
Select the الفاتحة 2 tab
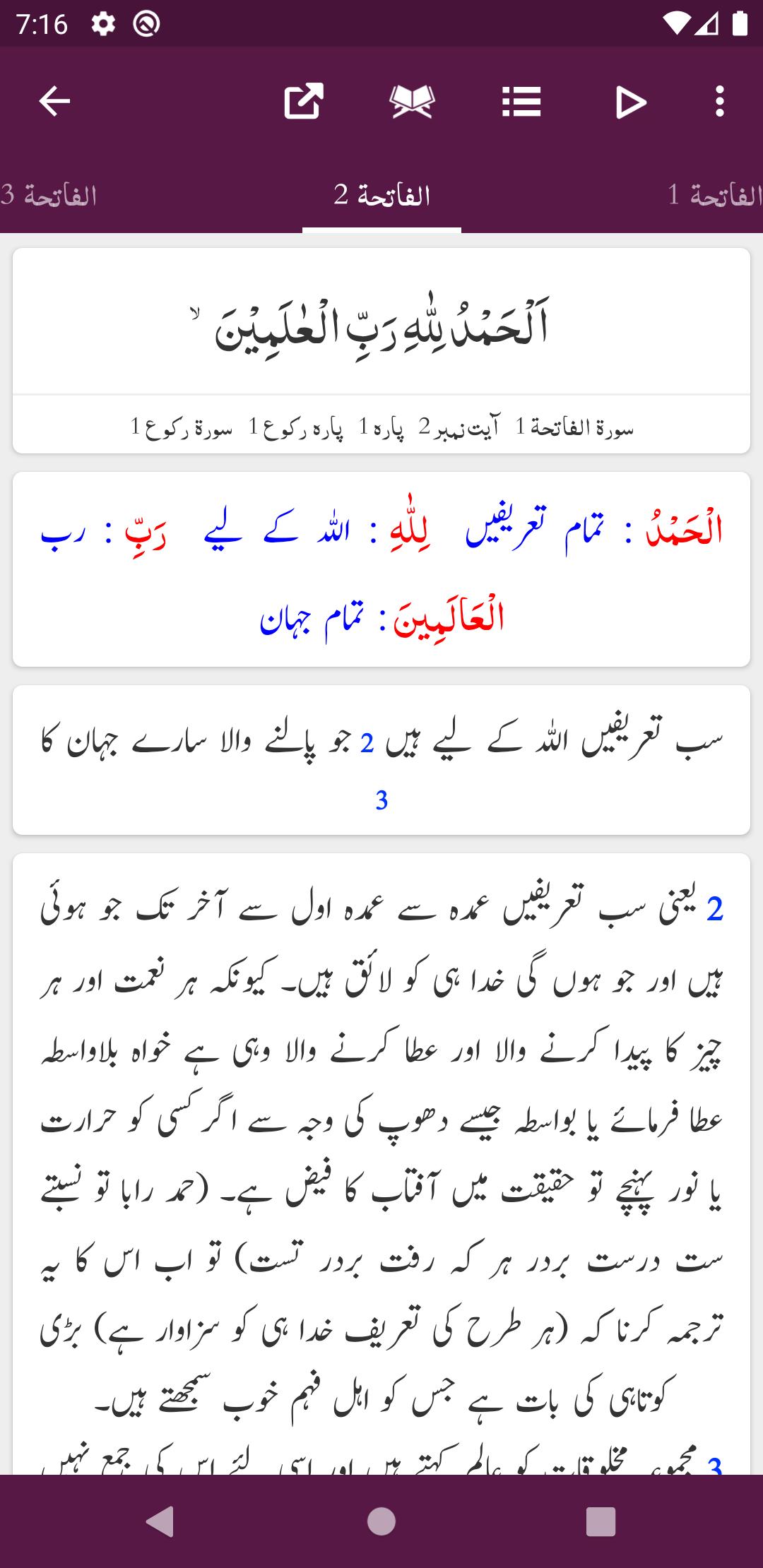[x=381, y=196]
